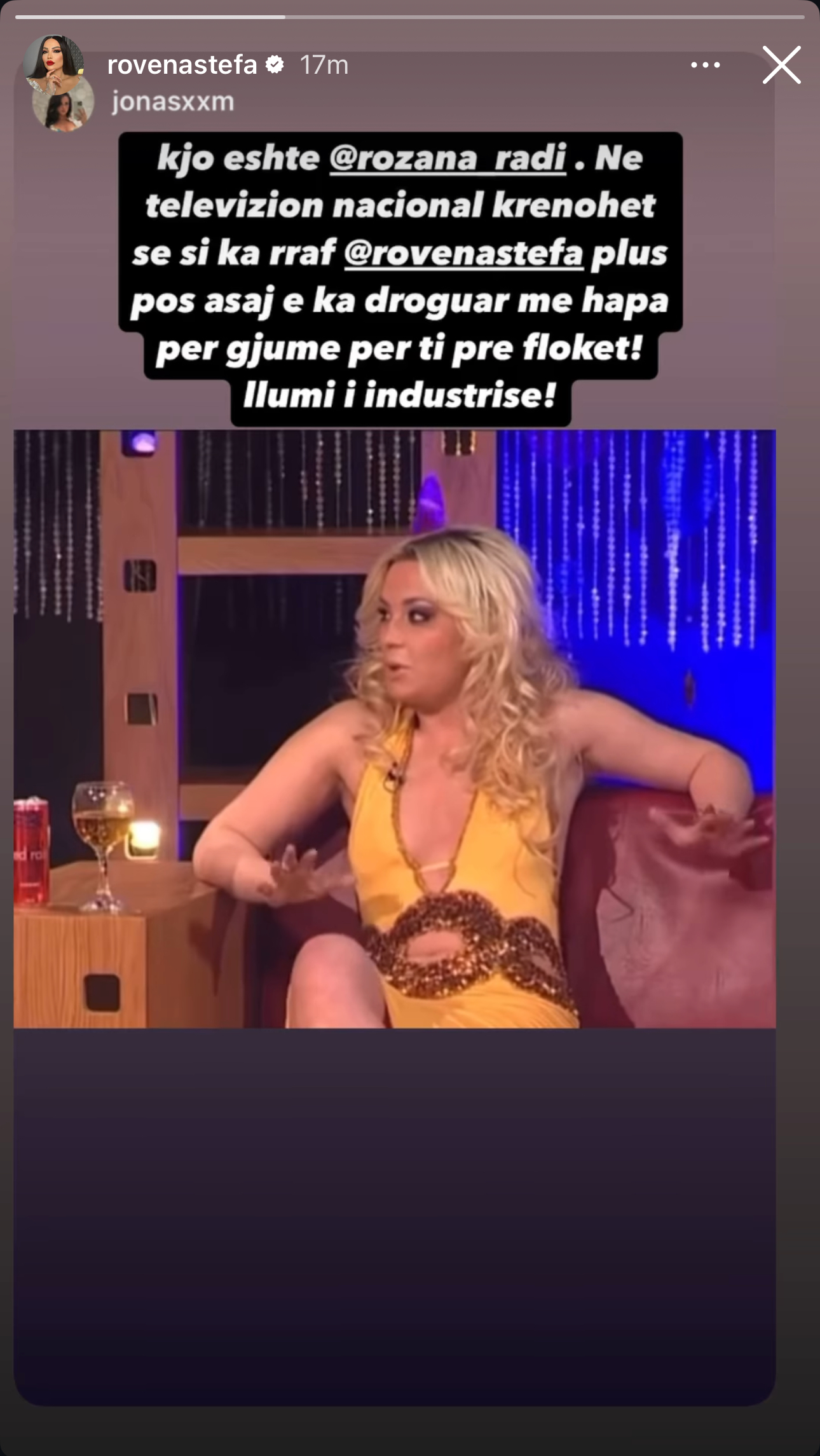This screenshot has width=820, height=1456.
Task: Open rovenastefa's profile picture
Action: click(x=53, y=64)
